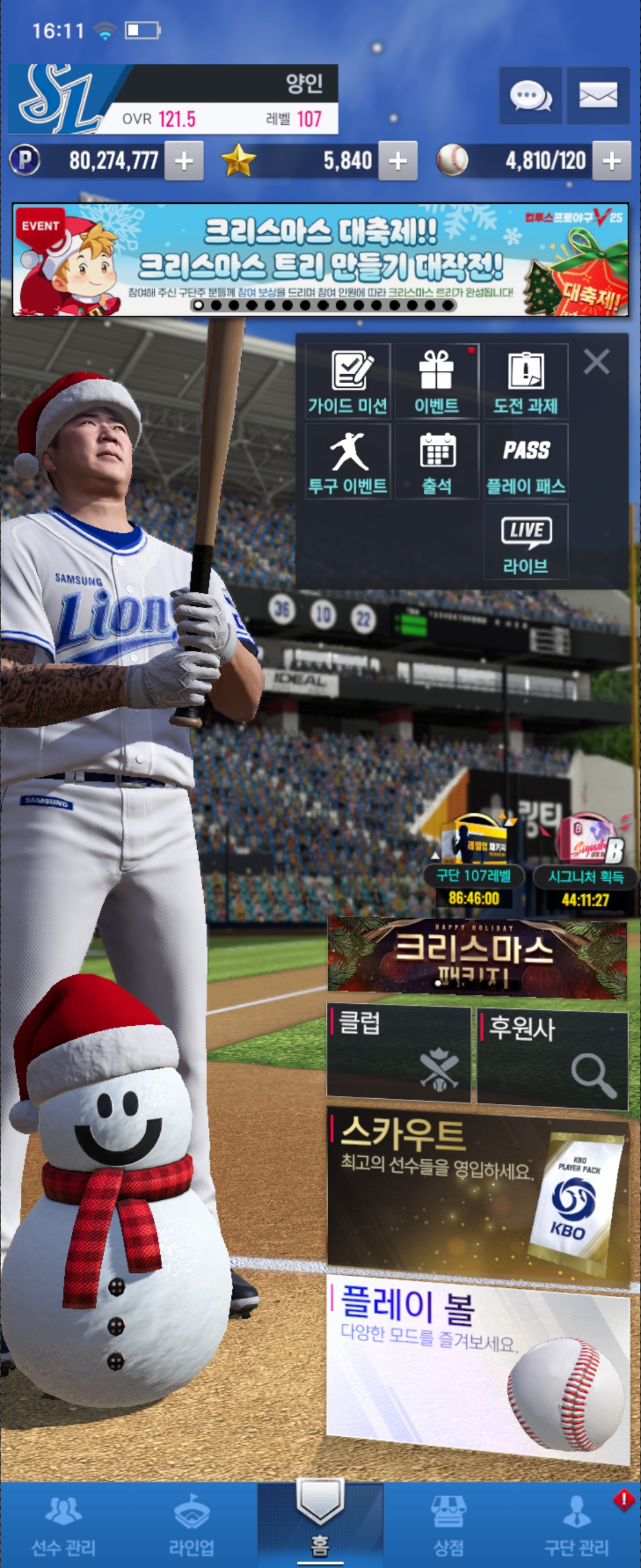Open 도전 과제
This screenshot has width=641, height=1568.
[526, 382]
